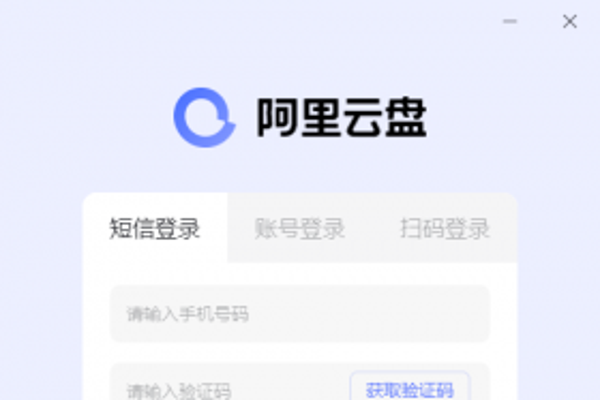Viewport: 600px width, 400px height.
Task: Request a code with 获取验证码
Action: pyautogui.click(x=410, y=388)
